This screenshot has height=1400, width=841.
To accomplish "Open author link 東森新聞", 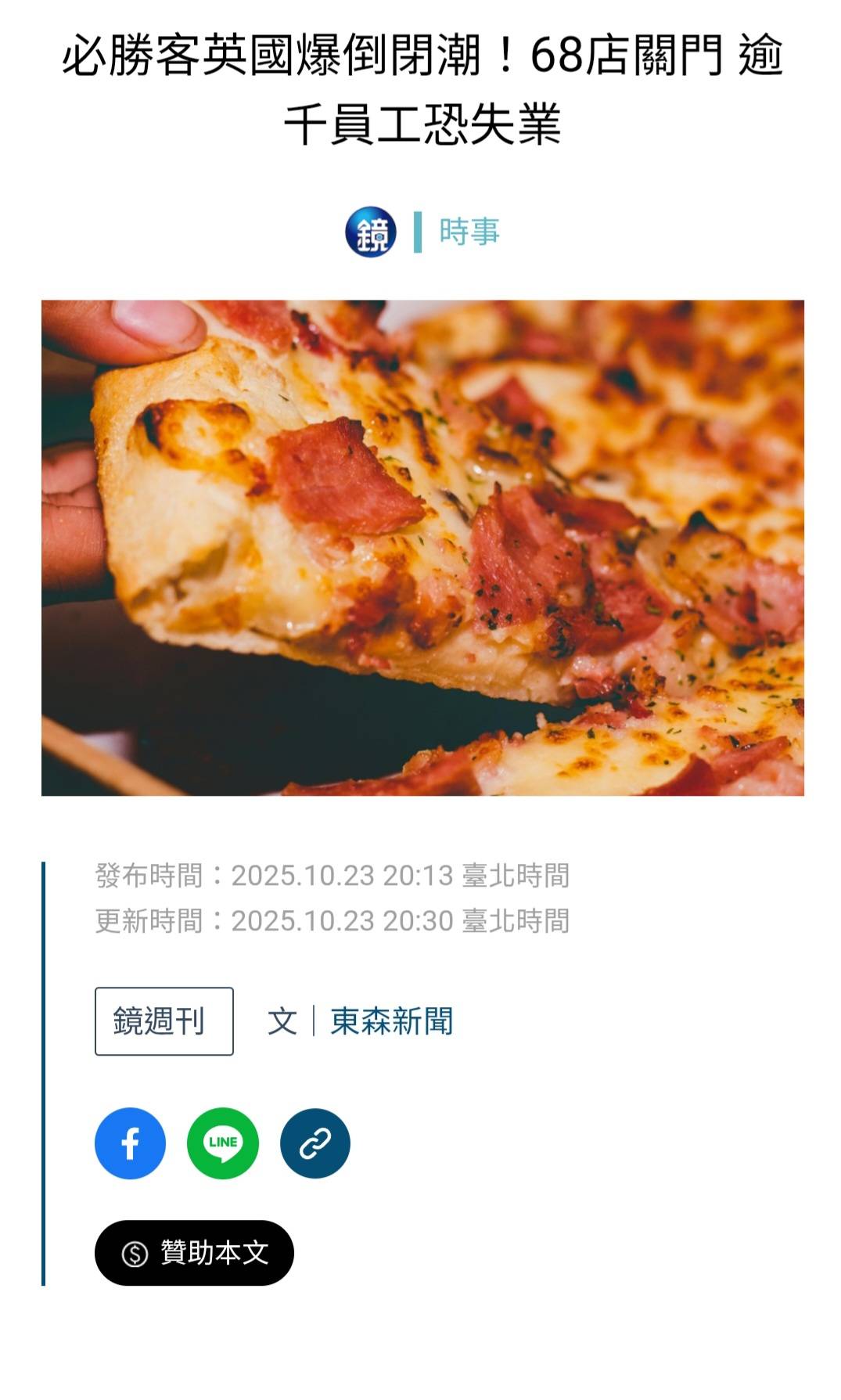I will [391, 1021].
